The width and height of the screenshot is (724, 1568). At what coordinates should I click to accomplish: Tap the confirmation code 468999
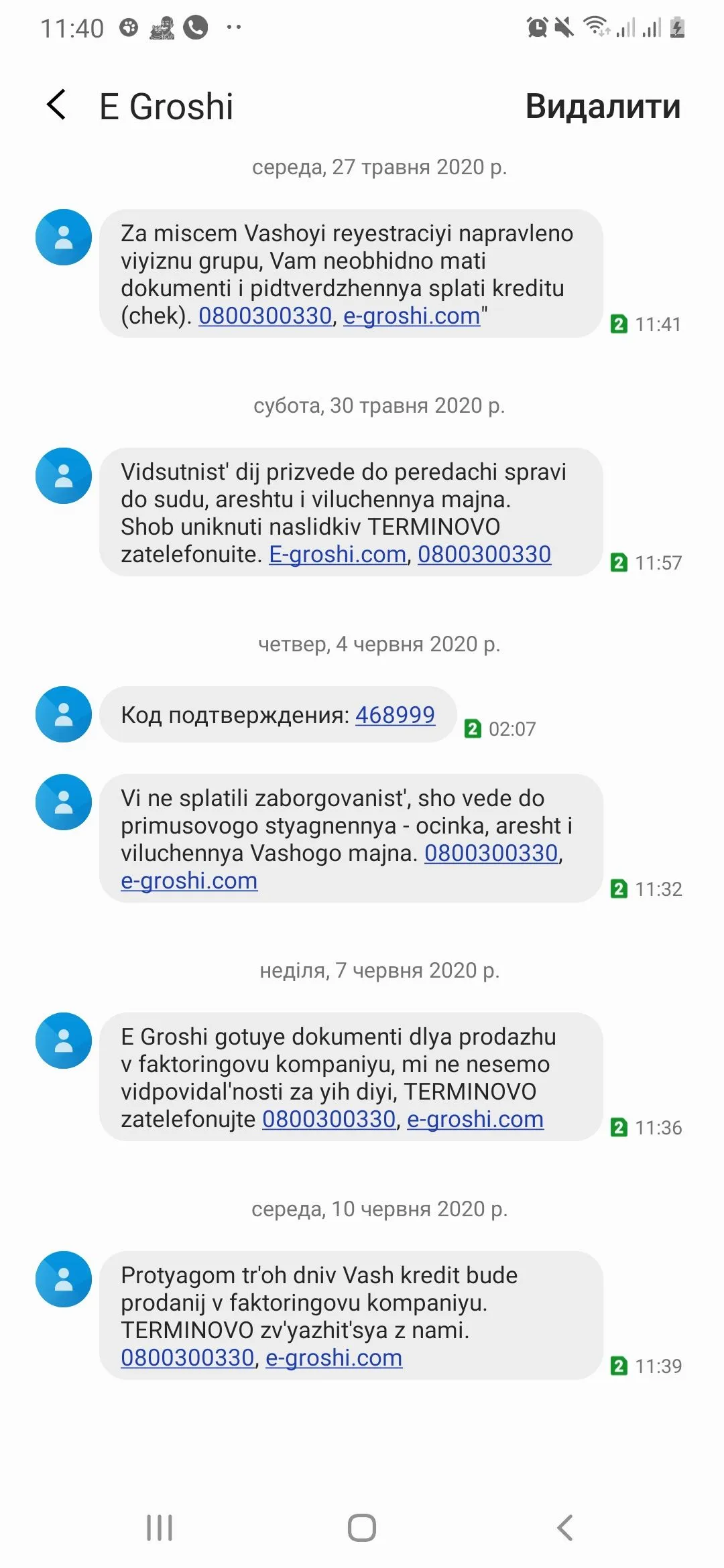395,715
